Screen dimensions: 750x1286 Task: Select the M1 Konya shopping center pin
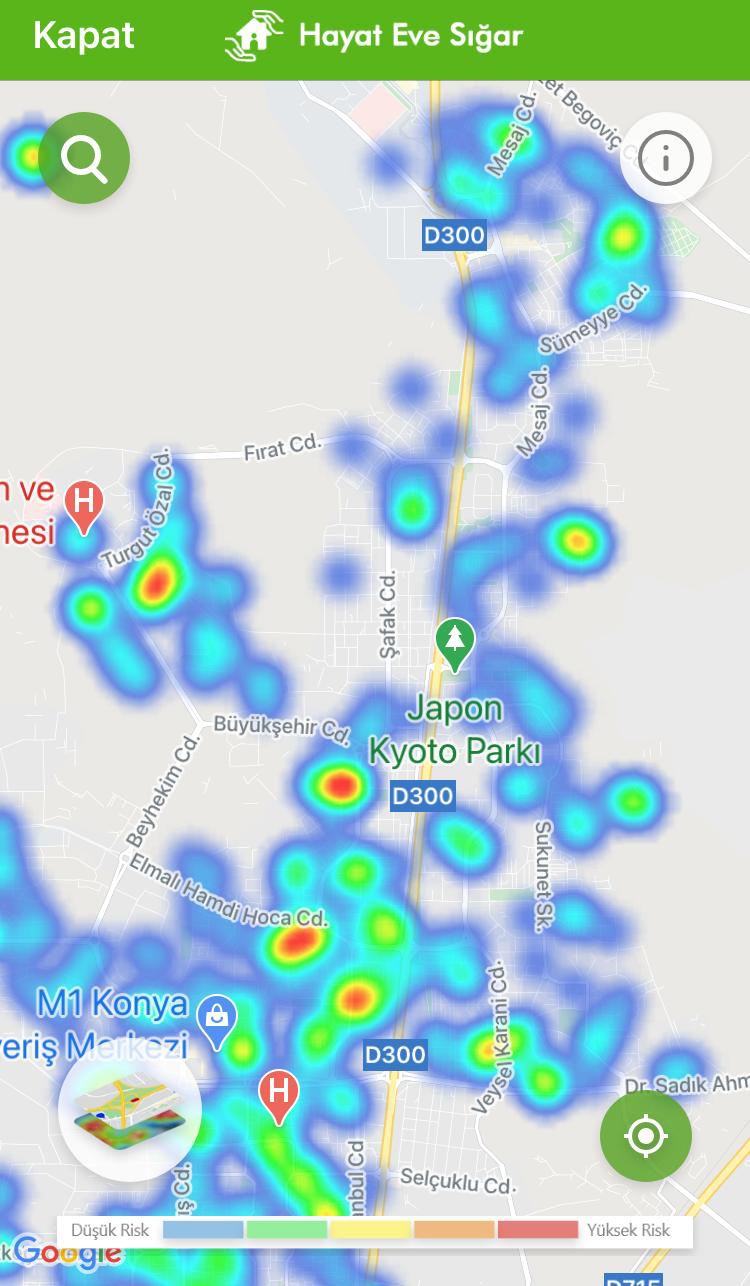(216, 1020)
